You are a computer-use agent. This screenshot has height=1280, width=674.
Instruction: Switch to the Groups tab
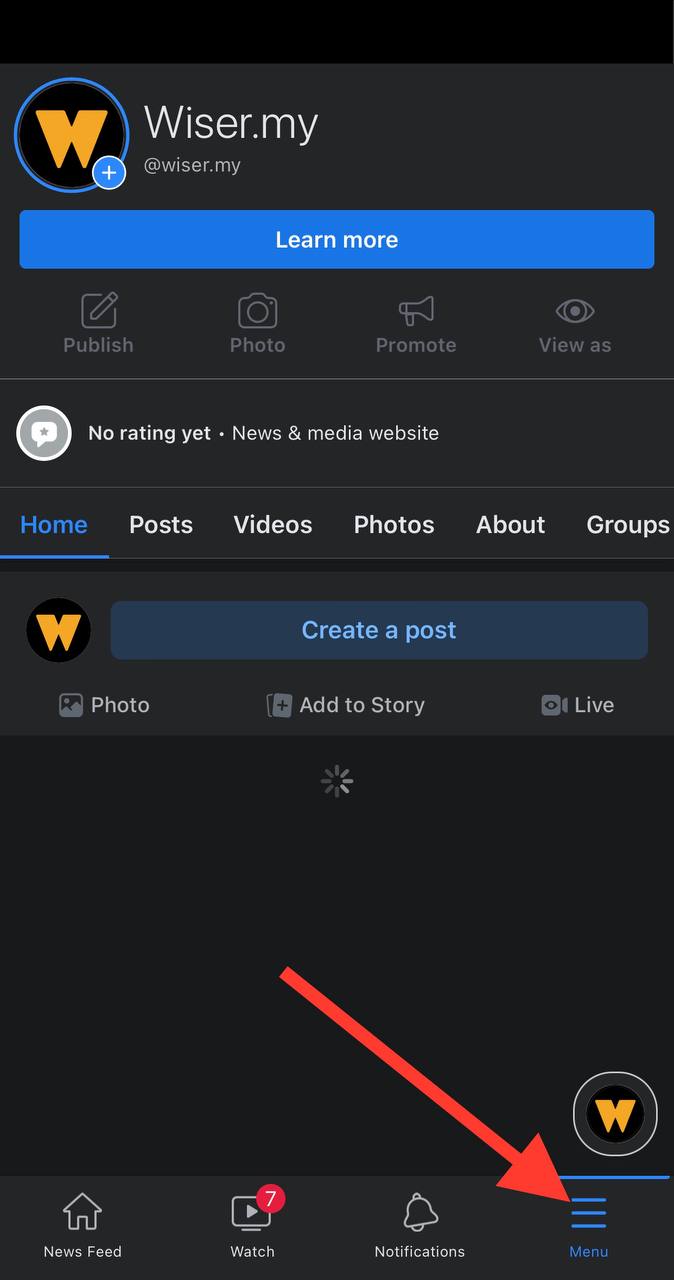tap(627, 525)
